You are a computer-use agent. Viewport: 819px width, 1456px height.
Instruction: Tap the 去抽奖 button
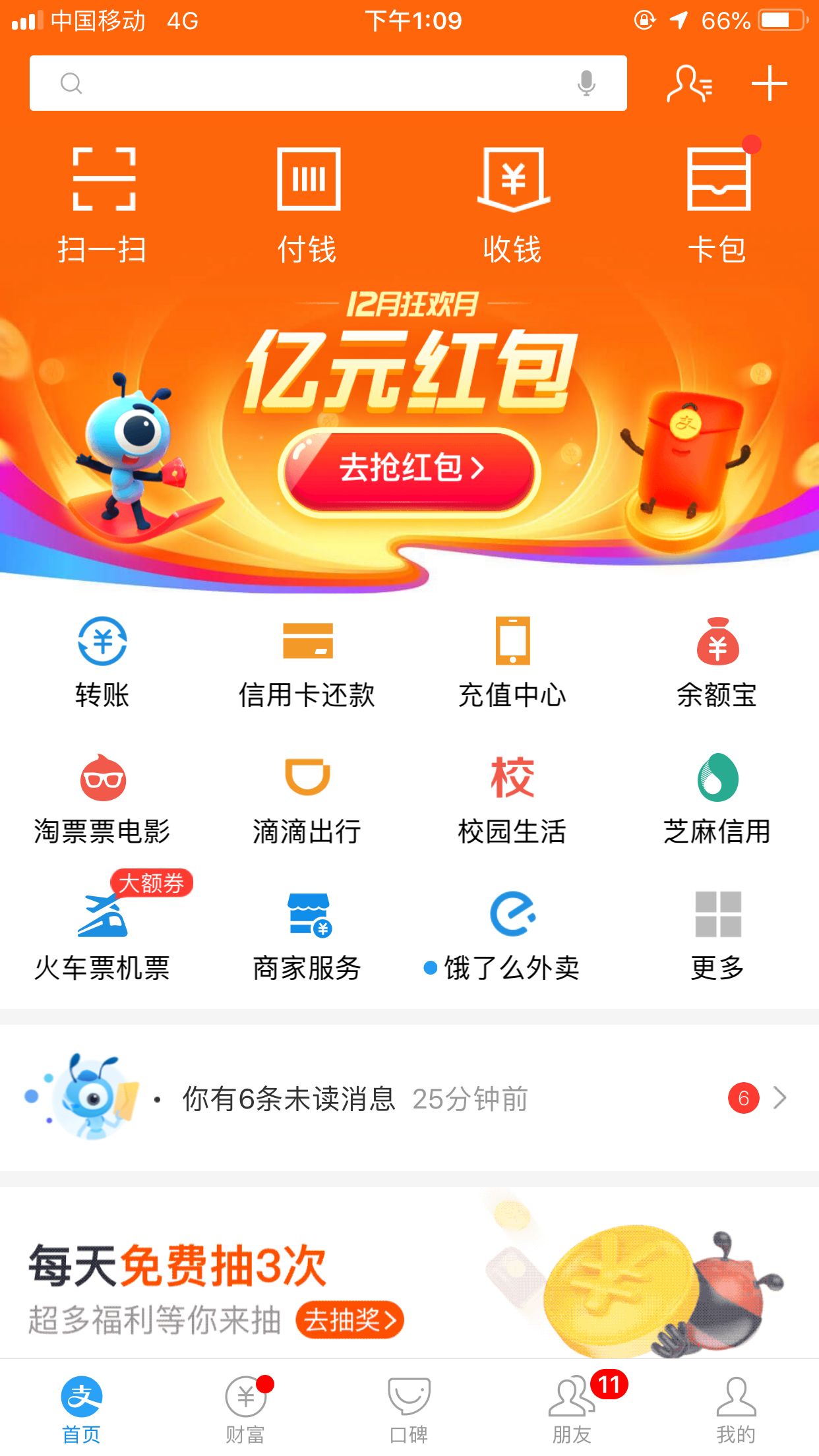click(x=349, y=1319)
